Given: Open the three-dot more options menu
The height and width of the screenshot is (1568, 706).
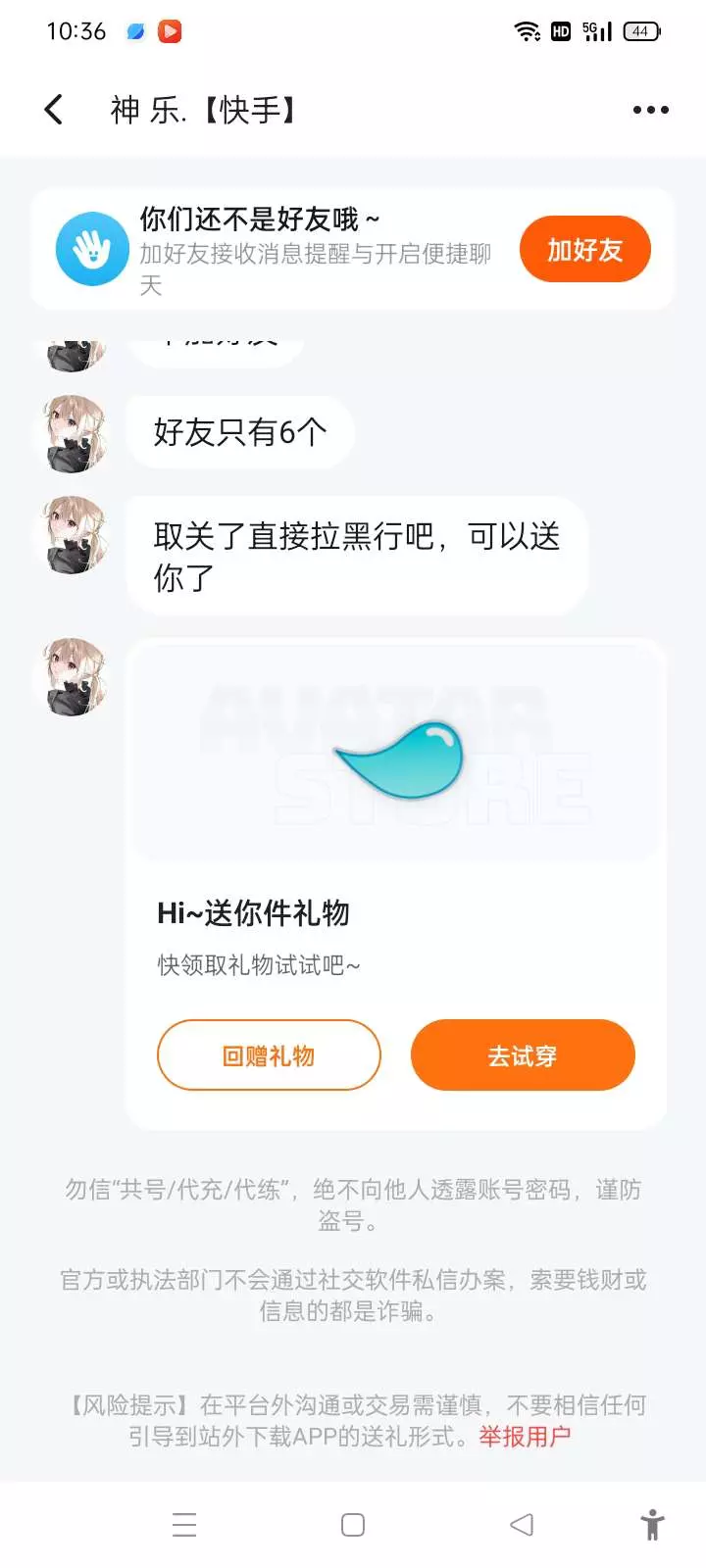Looking at the screenshot, I should pos(651,110).
